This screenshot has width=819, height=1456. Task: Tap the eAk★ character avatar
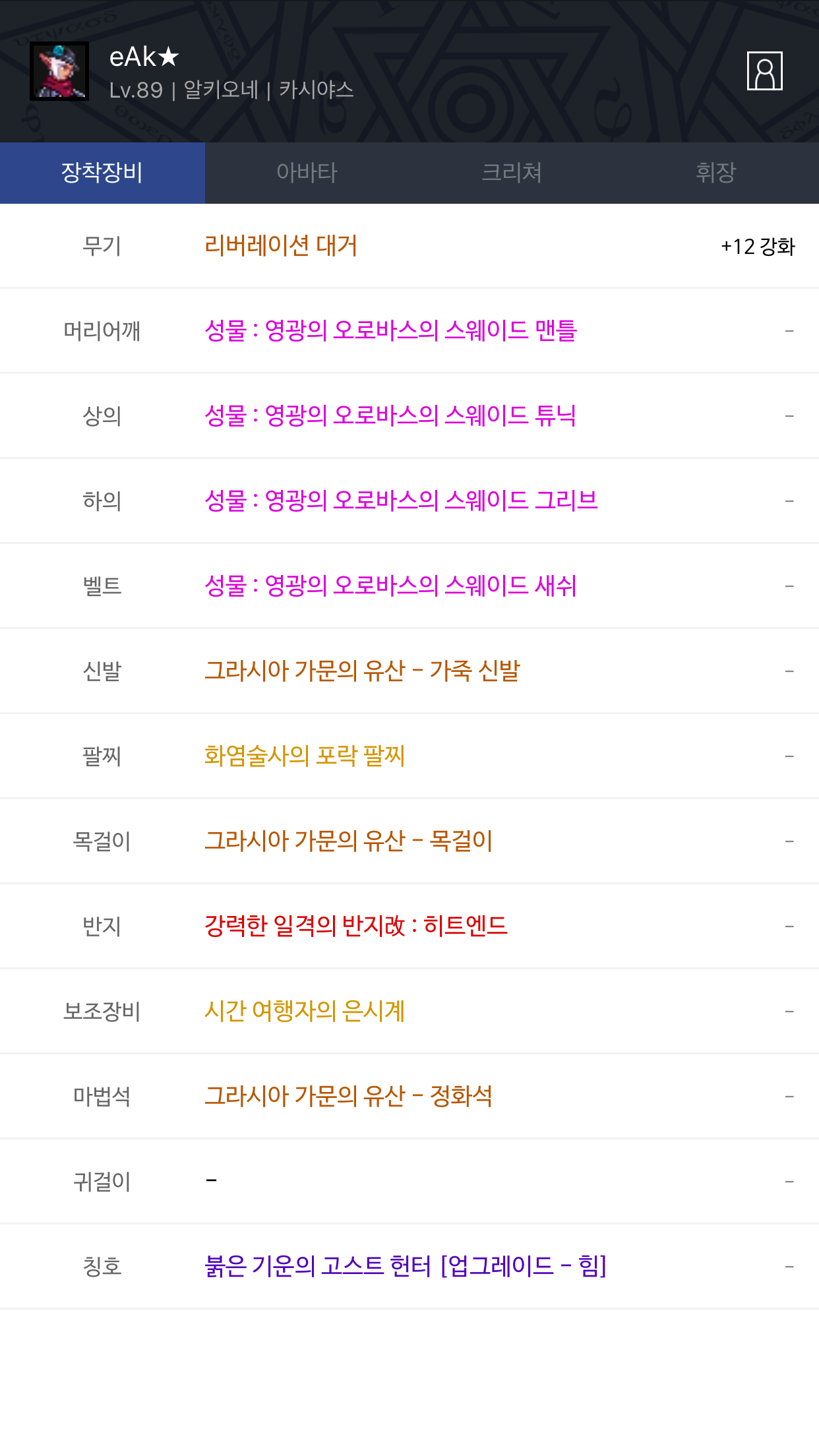point(59,71)
